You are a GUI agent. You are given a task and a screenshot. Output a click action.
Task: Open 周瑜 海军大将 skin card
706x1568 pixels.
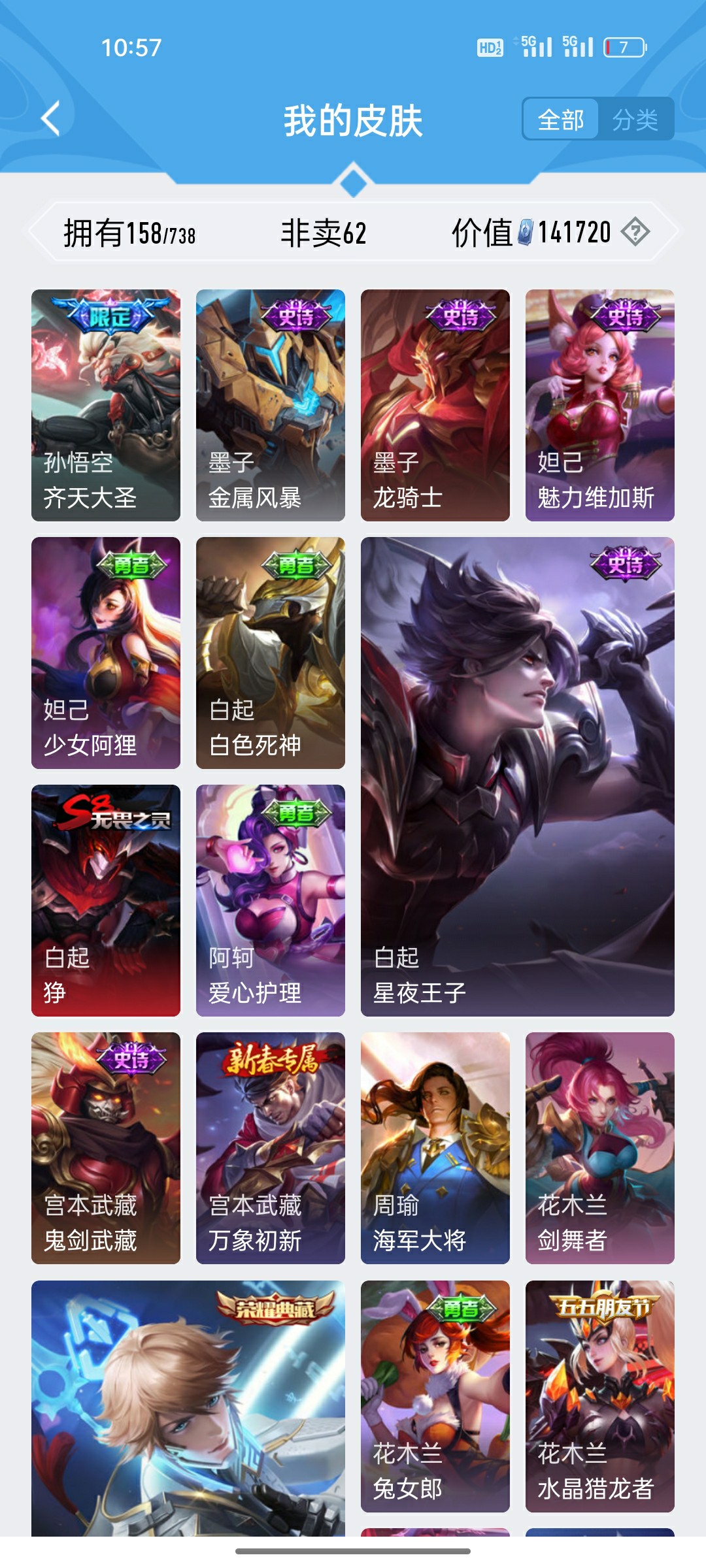(435, 1148)
